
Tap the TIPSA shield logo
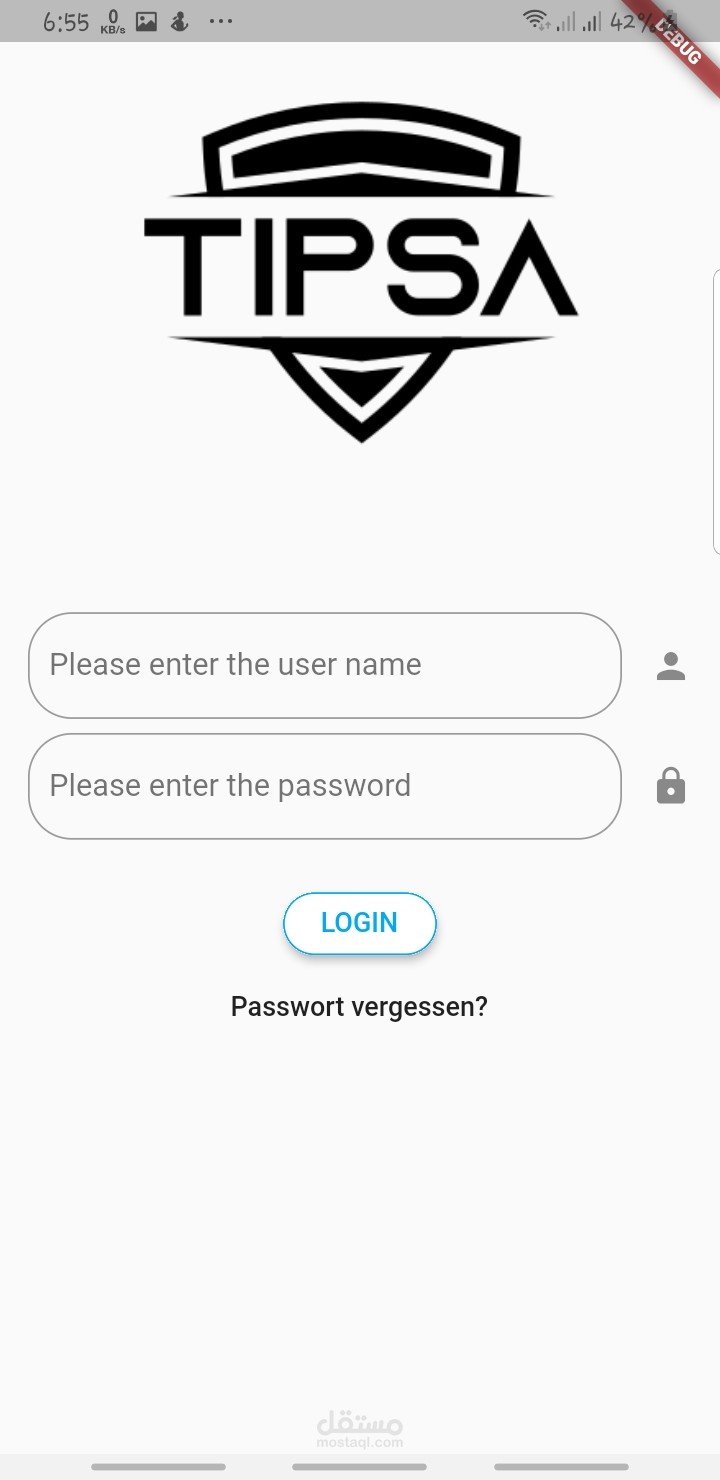[x=360, y=270]
